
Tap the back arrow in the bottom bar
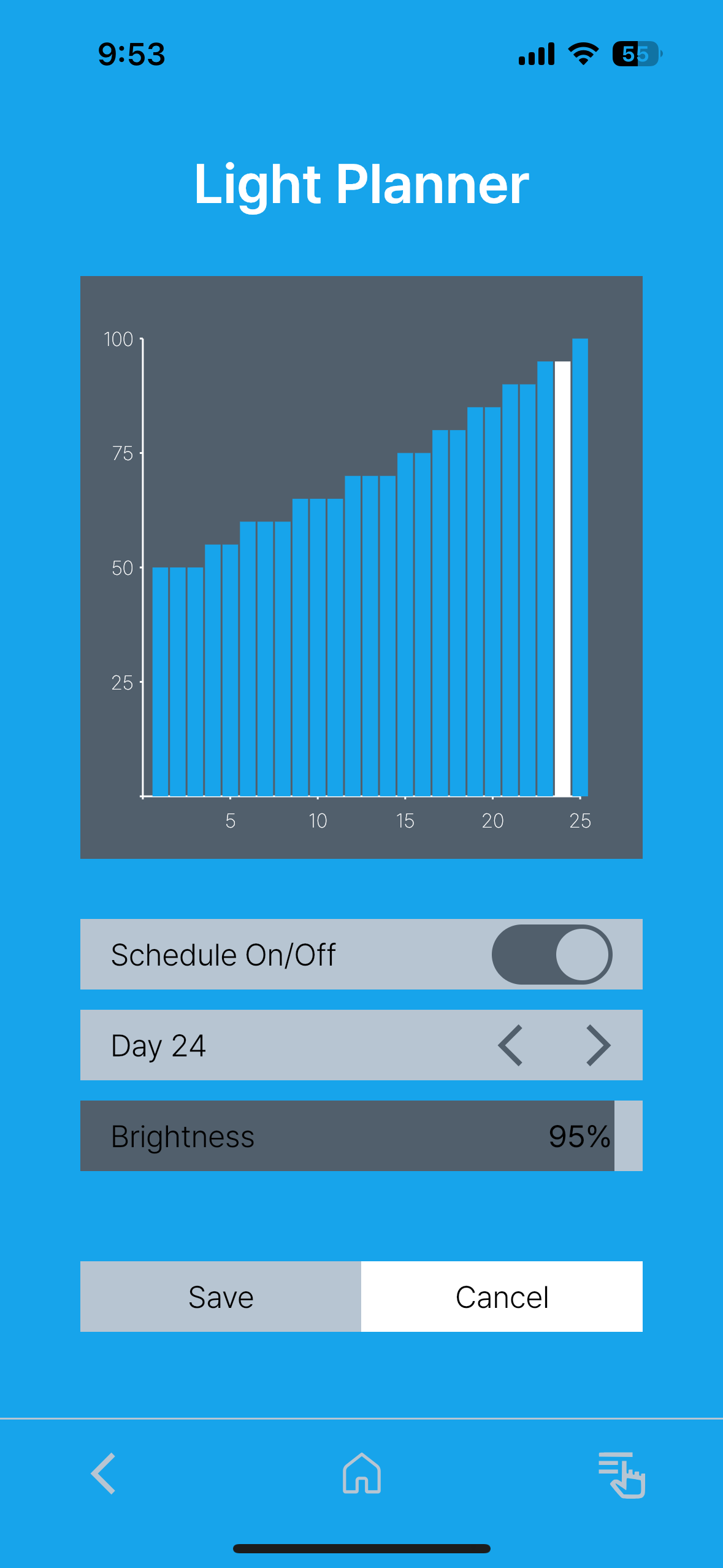[103, 1472]
